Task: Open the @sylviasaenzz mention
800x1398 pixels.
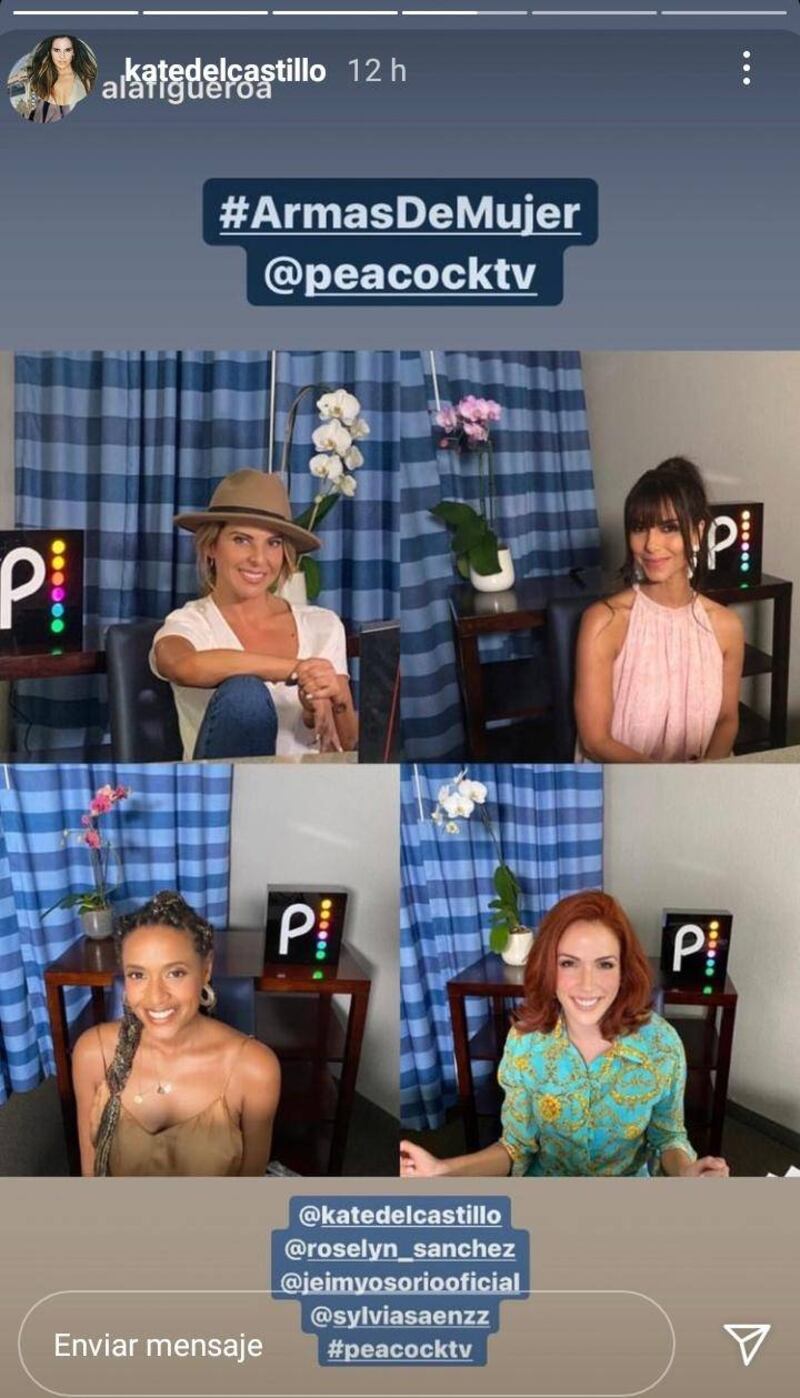Action: tap(400, 1316)
